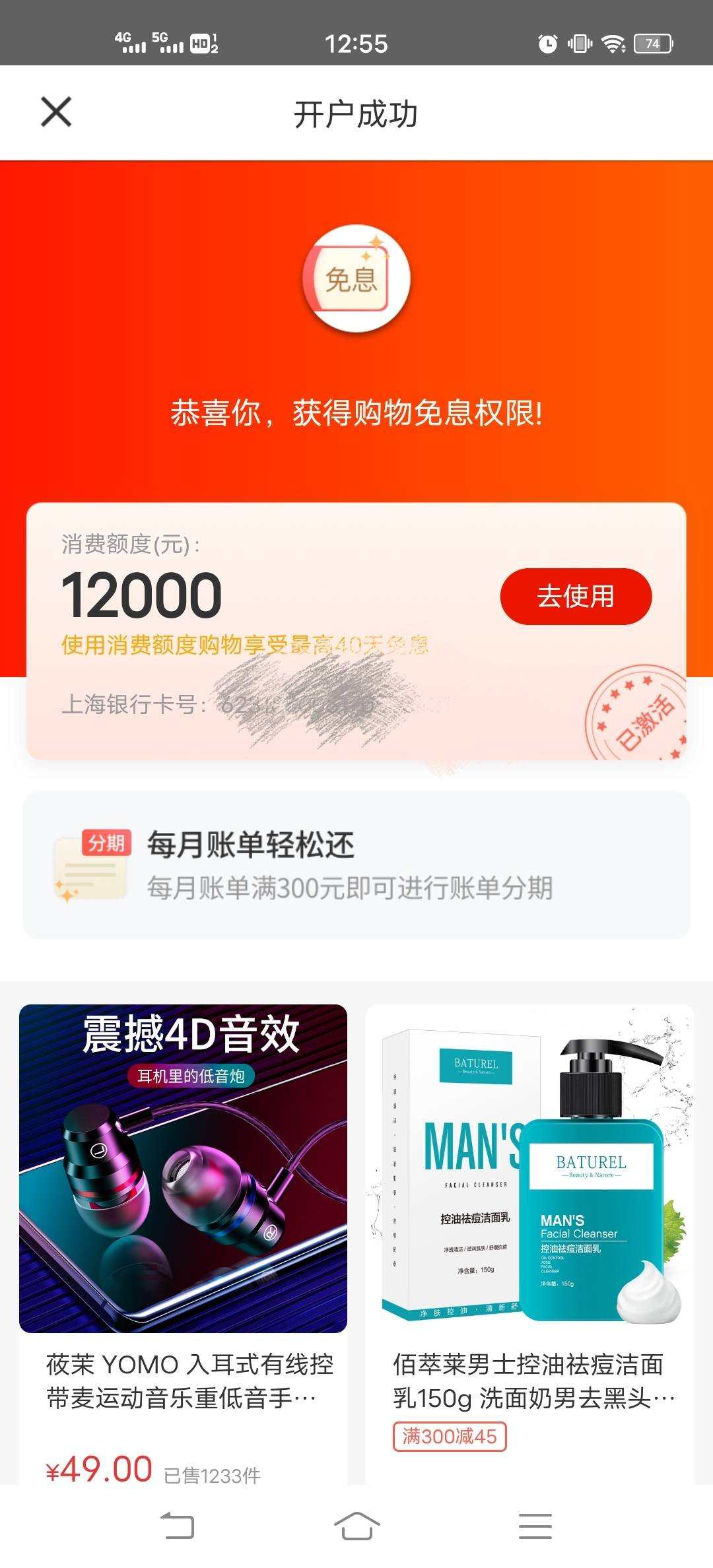This screenshot has width=713, height=1568.
Task: Open the 筱茉 YOMO earphones product
Action: point(183,1244)
